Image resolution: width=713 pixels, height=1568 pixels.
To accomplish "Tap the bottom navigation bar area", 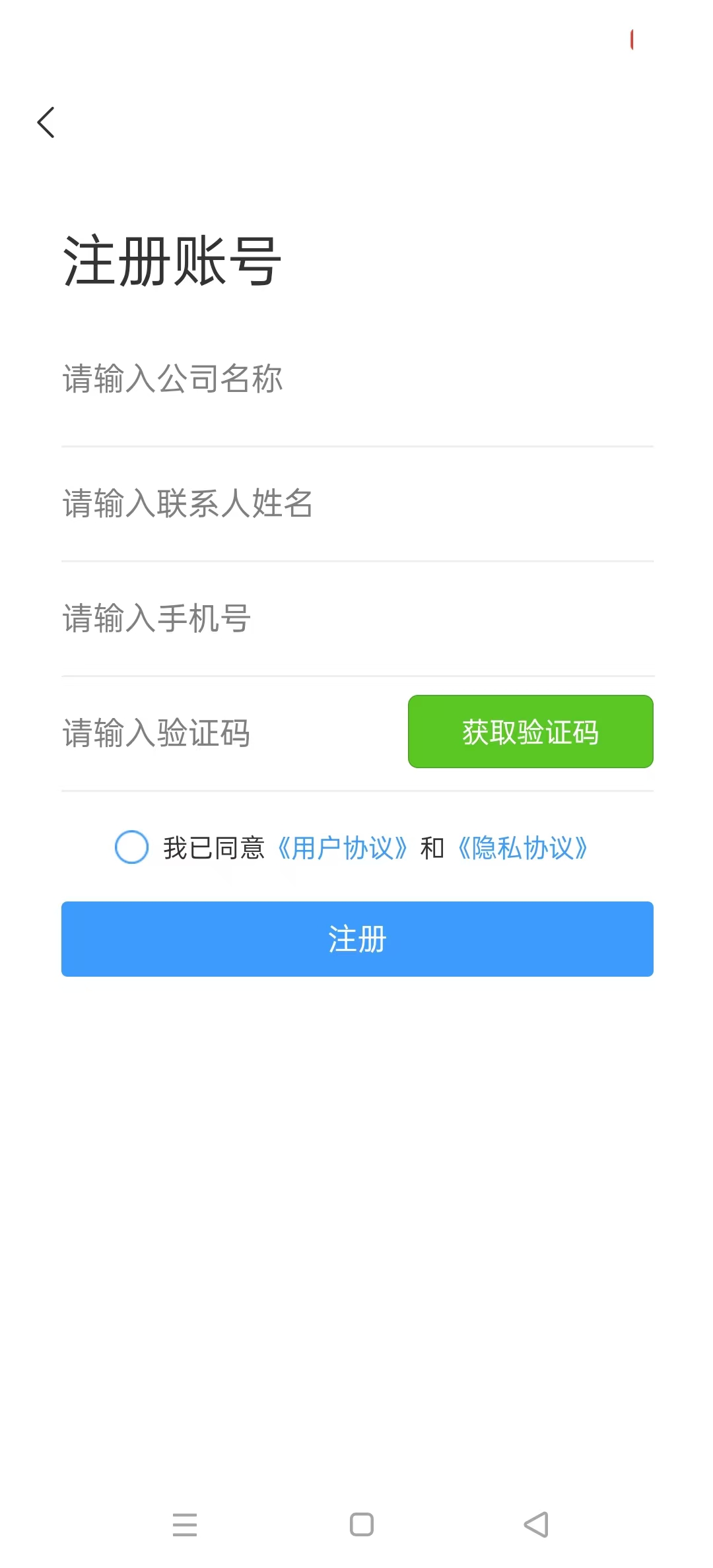I will click(356, 1525).
